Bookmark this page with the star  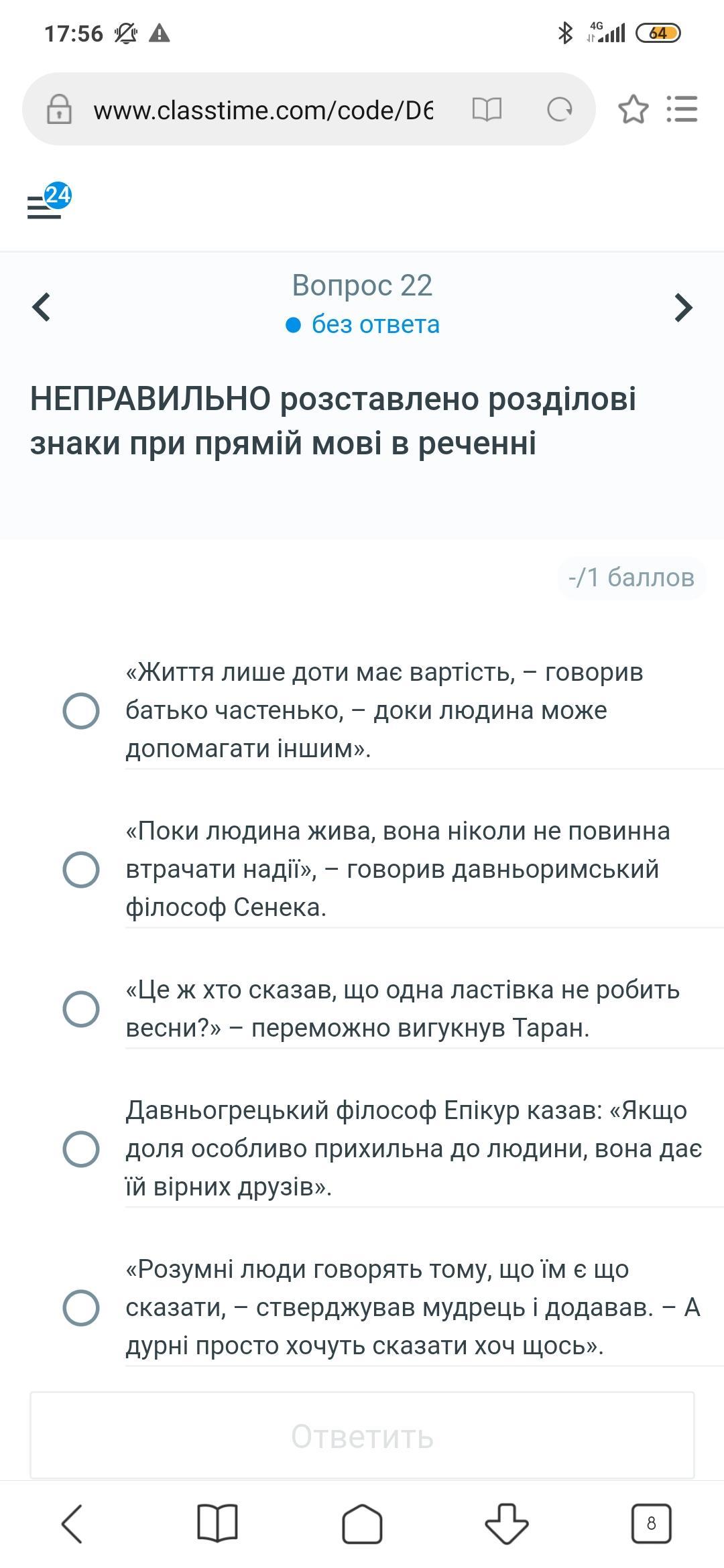point(633,109)
